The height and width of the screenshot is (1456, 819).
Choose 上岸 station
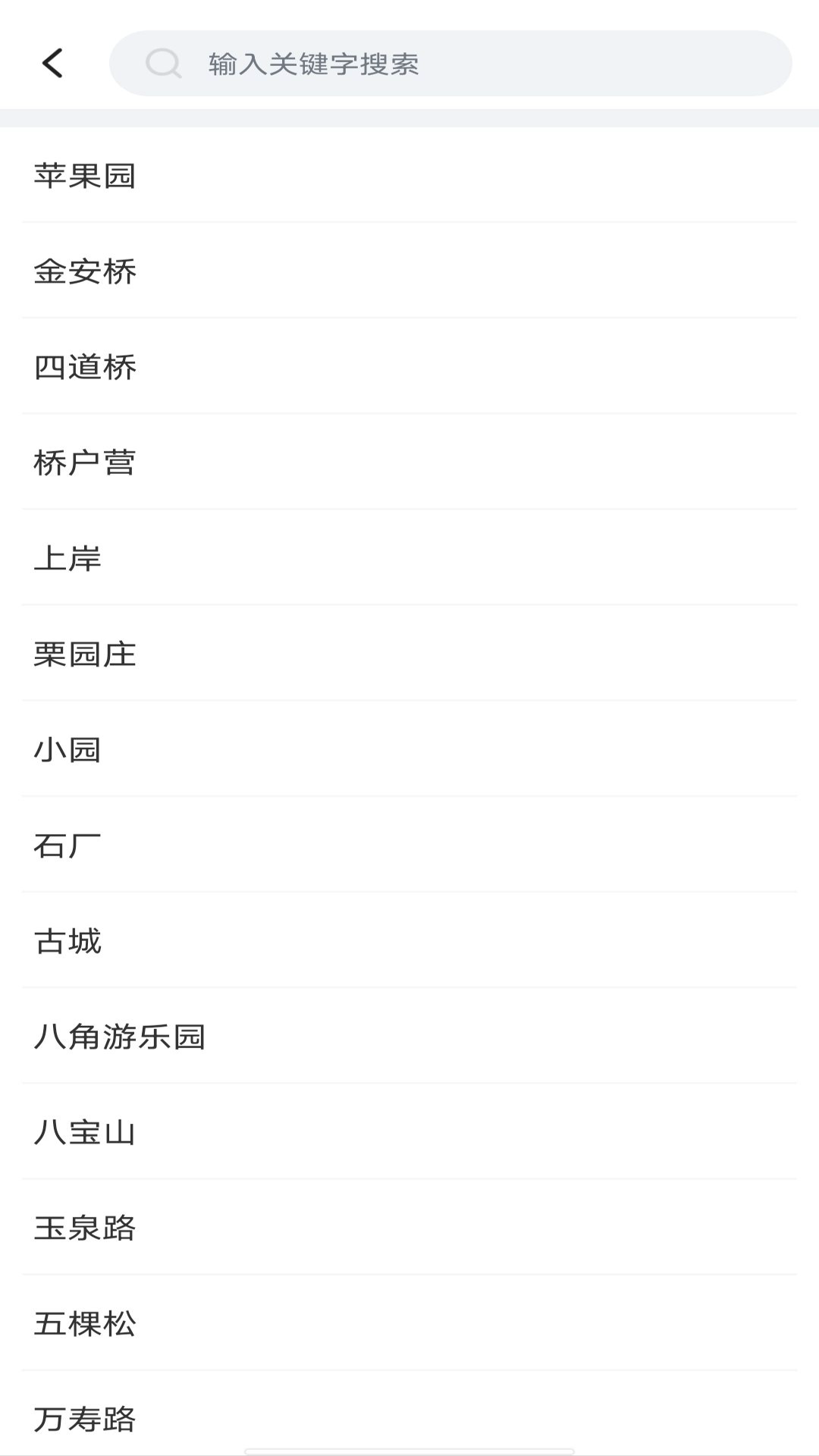(68, 558)
